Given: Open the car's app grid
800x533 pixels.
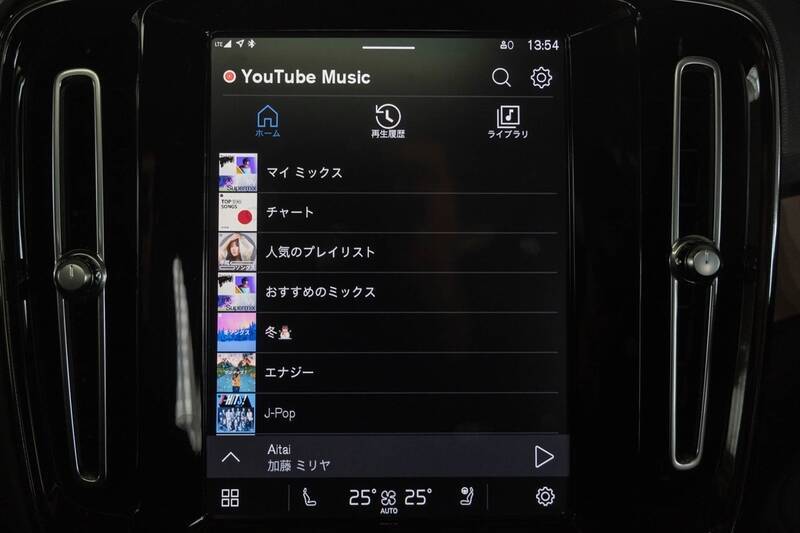Looking at the screenshot, I should pos(231,497).
